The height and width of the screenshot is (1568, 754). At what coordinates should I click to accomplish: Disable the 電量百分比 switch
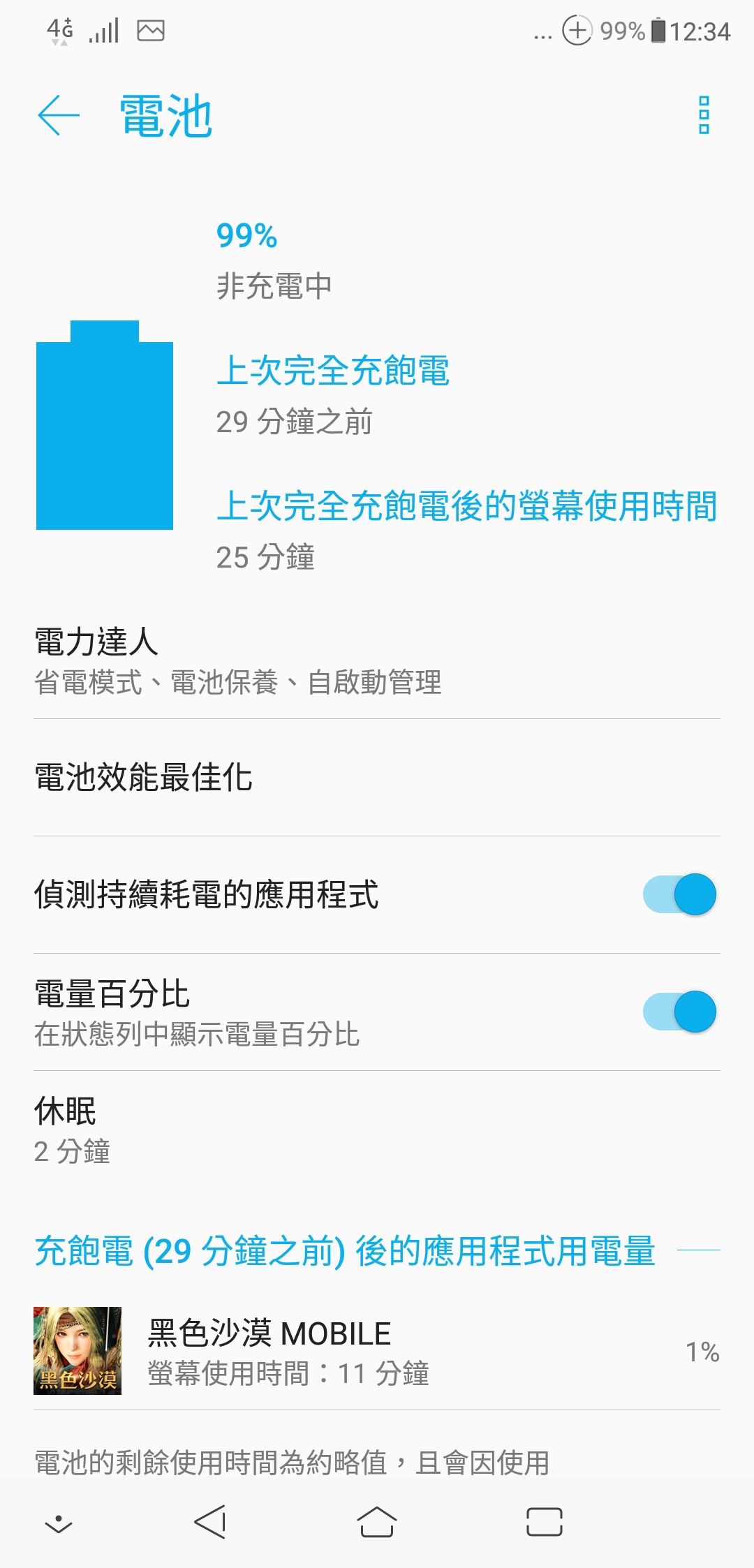pyautogui.click(x=679, y=1012)
